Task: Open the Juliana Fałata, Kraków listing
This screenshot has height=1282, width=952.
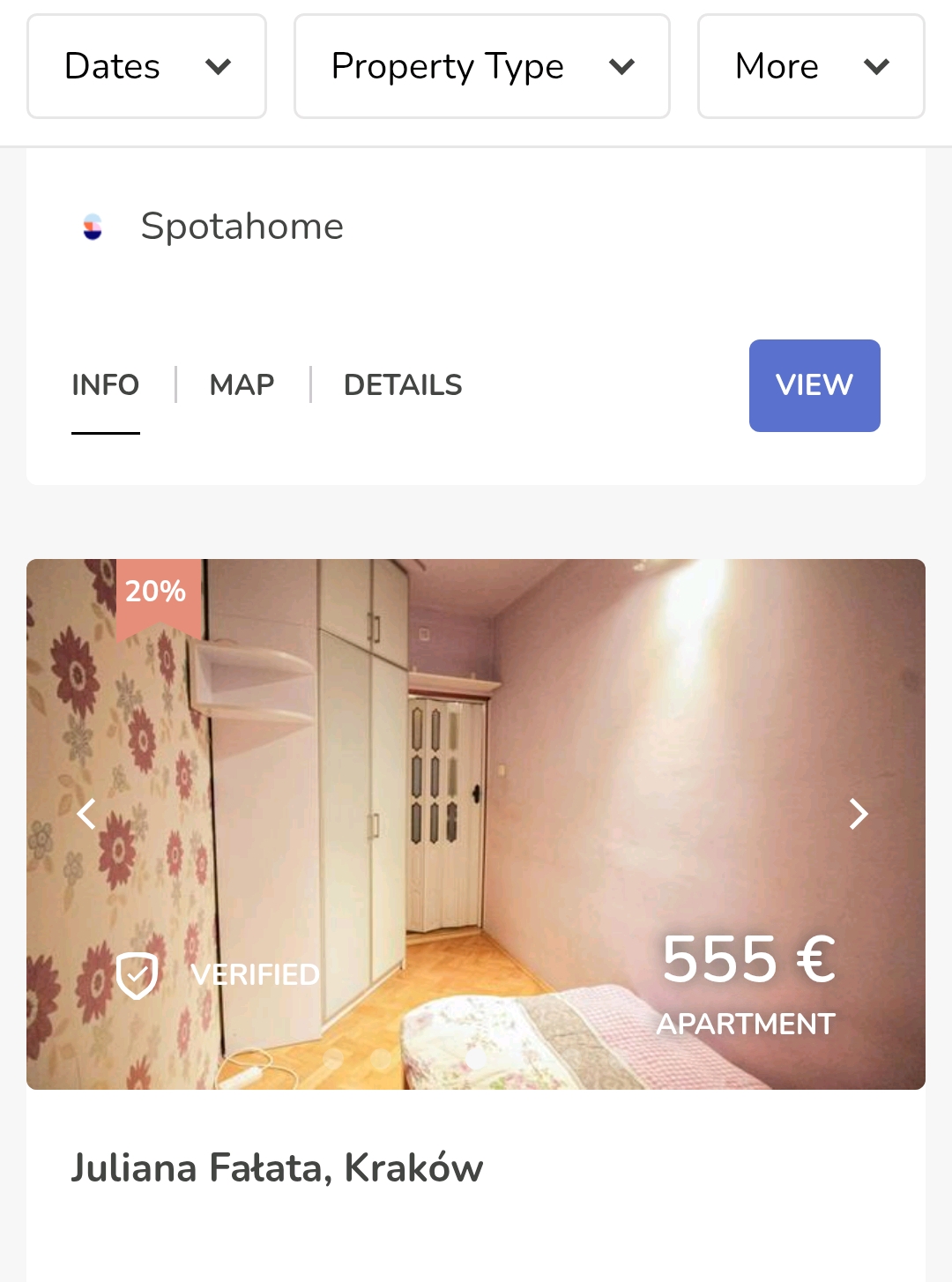Action: point(277,1167)
